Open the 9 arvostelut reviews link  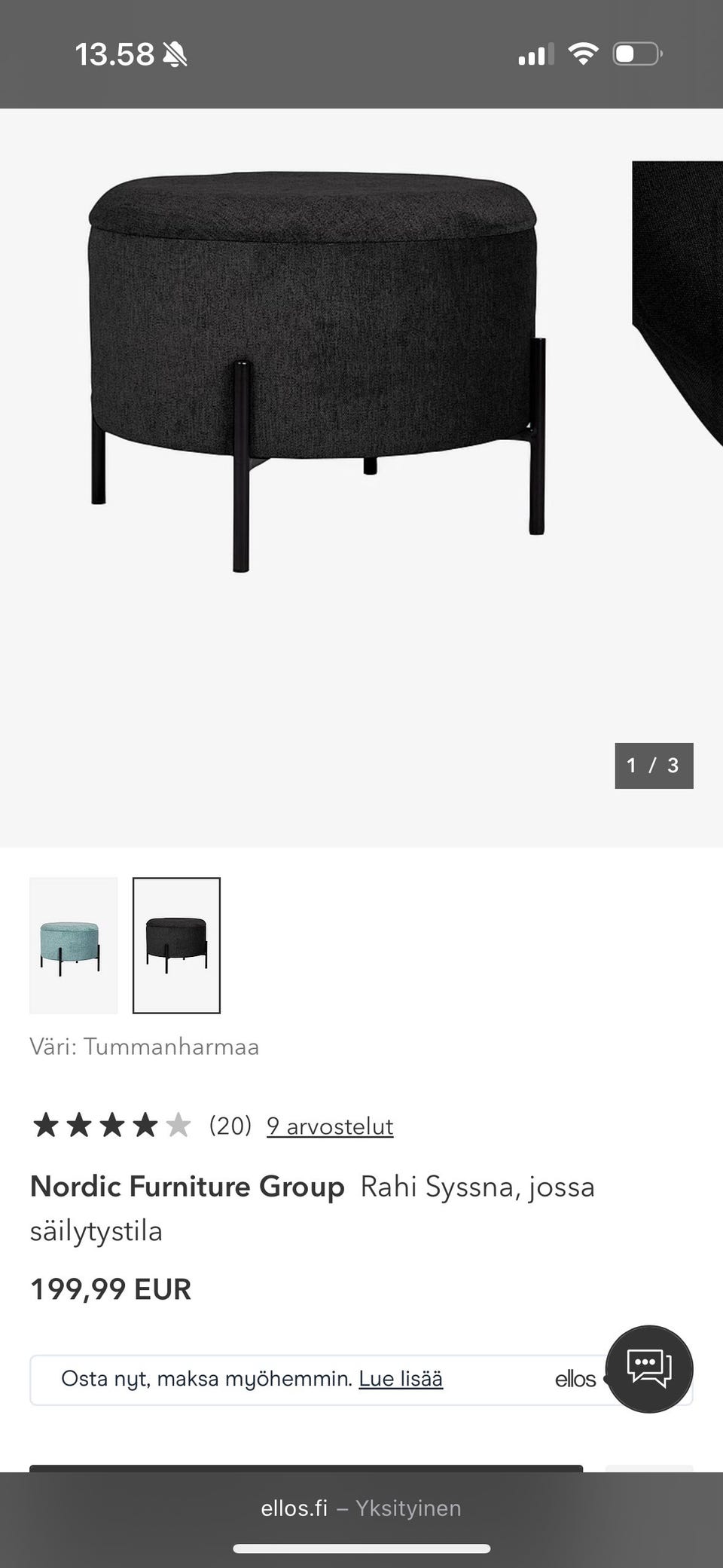[330, 1126]
